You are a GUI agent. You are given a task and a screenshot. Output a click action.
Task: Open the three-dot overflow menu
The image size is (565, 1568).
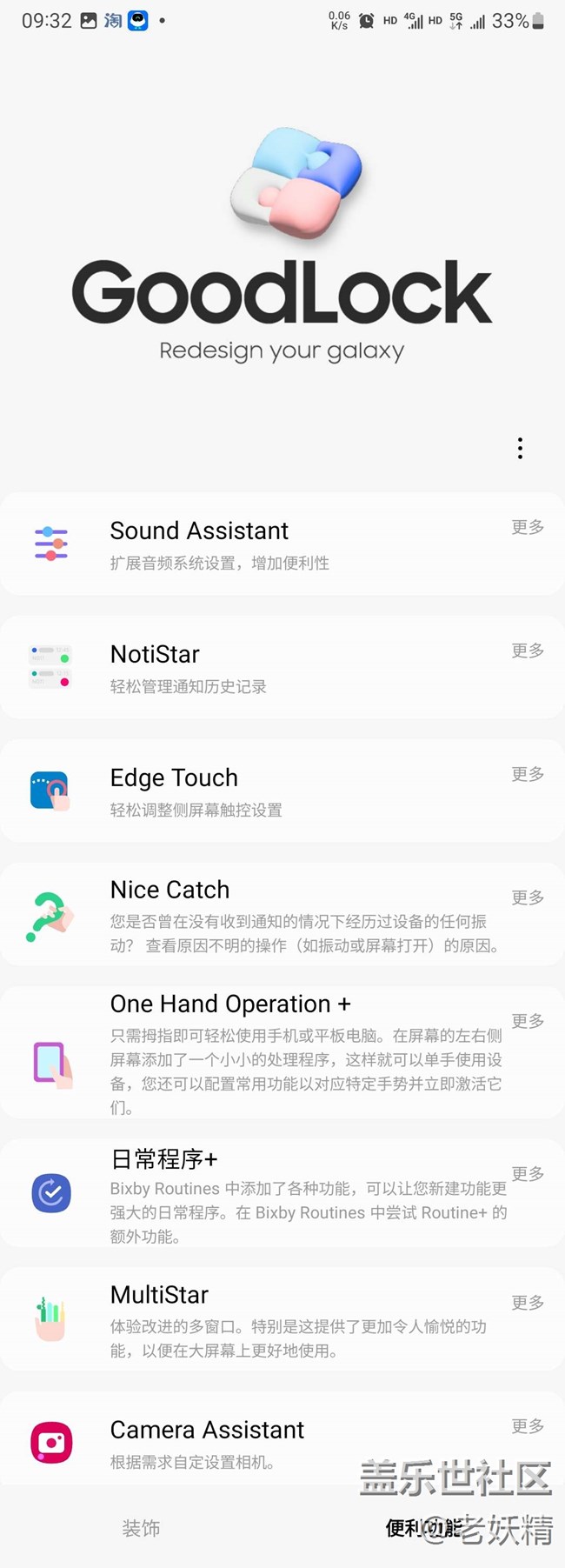pos(520,449)
